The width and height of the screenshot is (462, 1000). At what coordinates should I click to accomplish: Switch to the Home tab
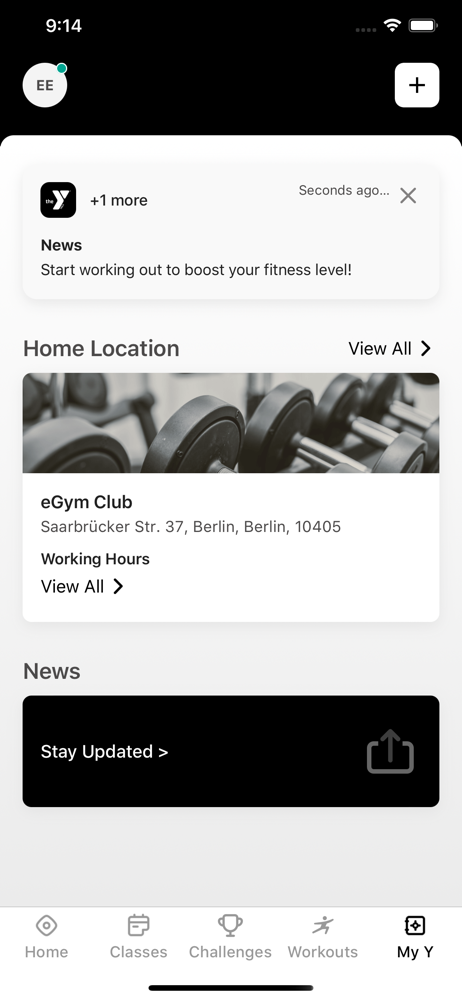click(47, 937)
